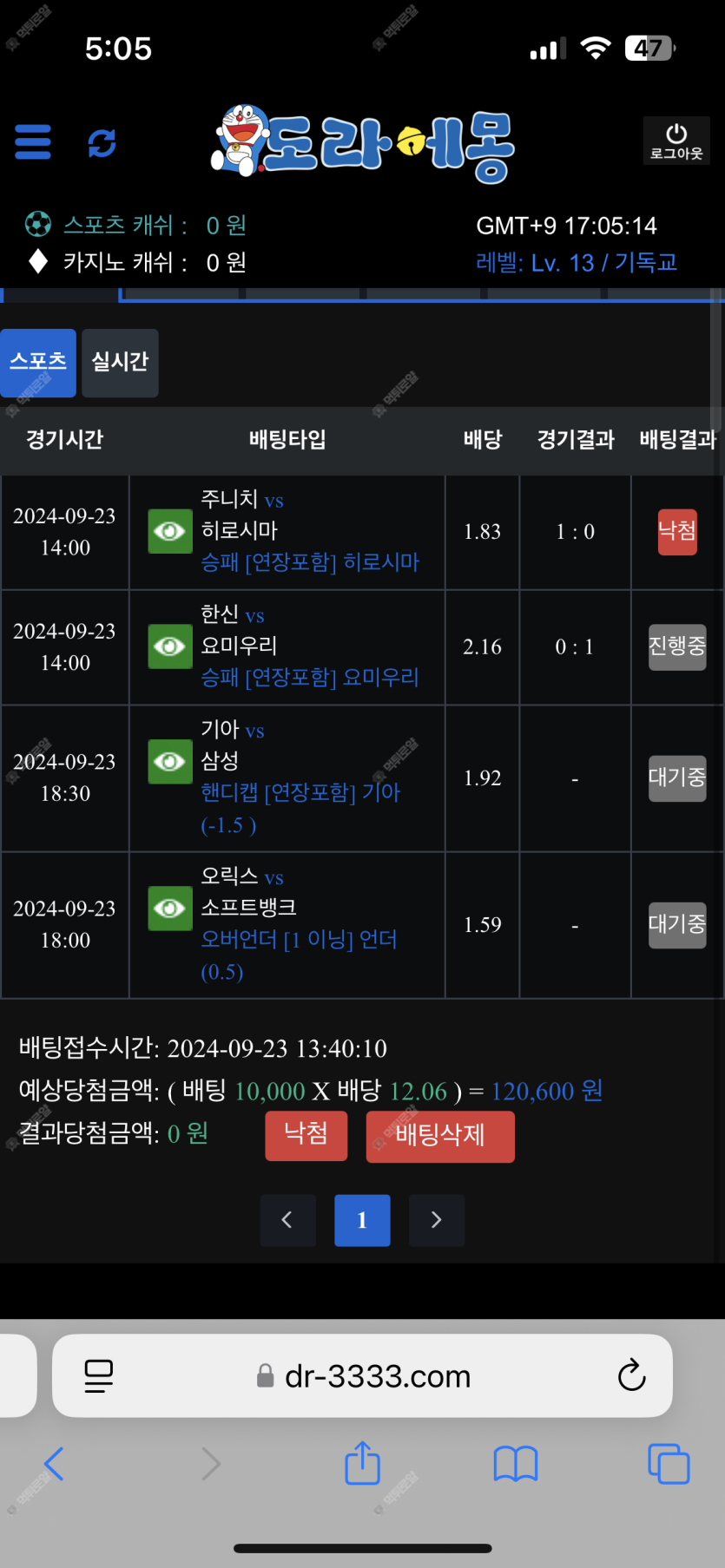725x1568 pixels.
Task: Select page 1 in pagination
Action: point(362,1220)
